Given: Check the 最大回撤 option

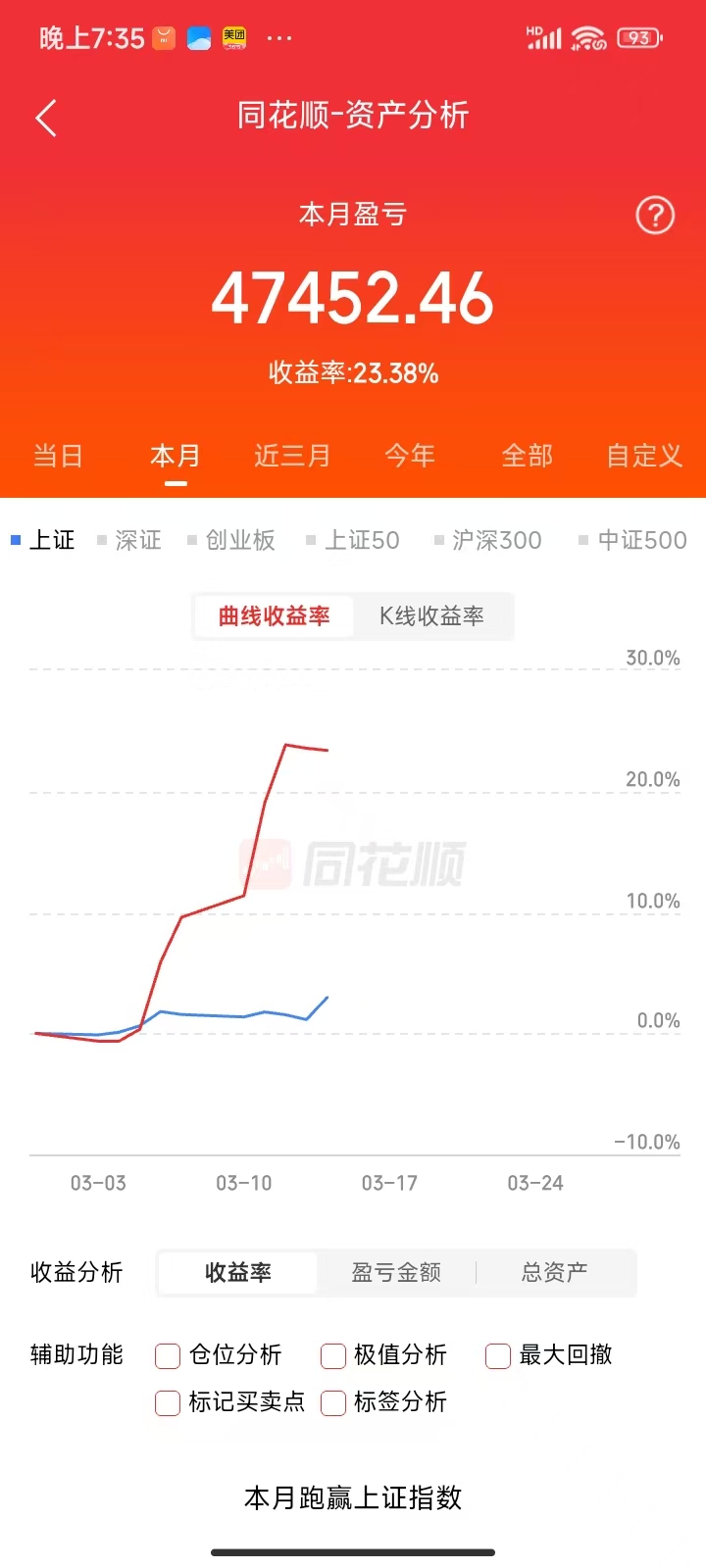Looking at the screenshot, I should point(498,1356).
